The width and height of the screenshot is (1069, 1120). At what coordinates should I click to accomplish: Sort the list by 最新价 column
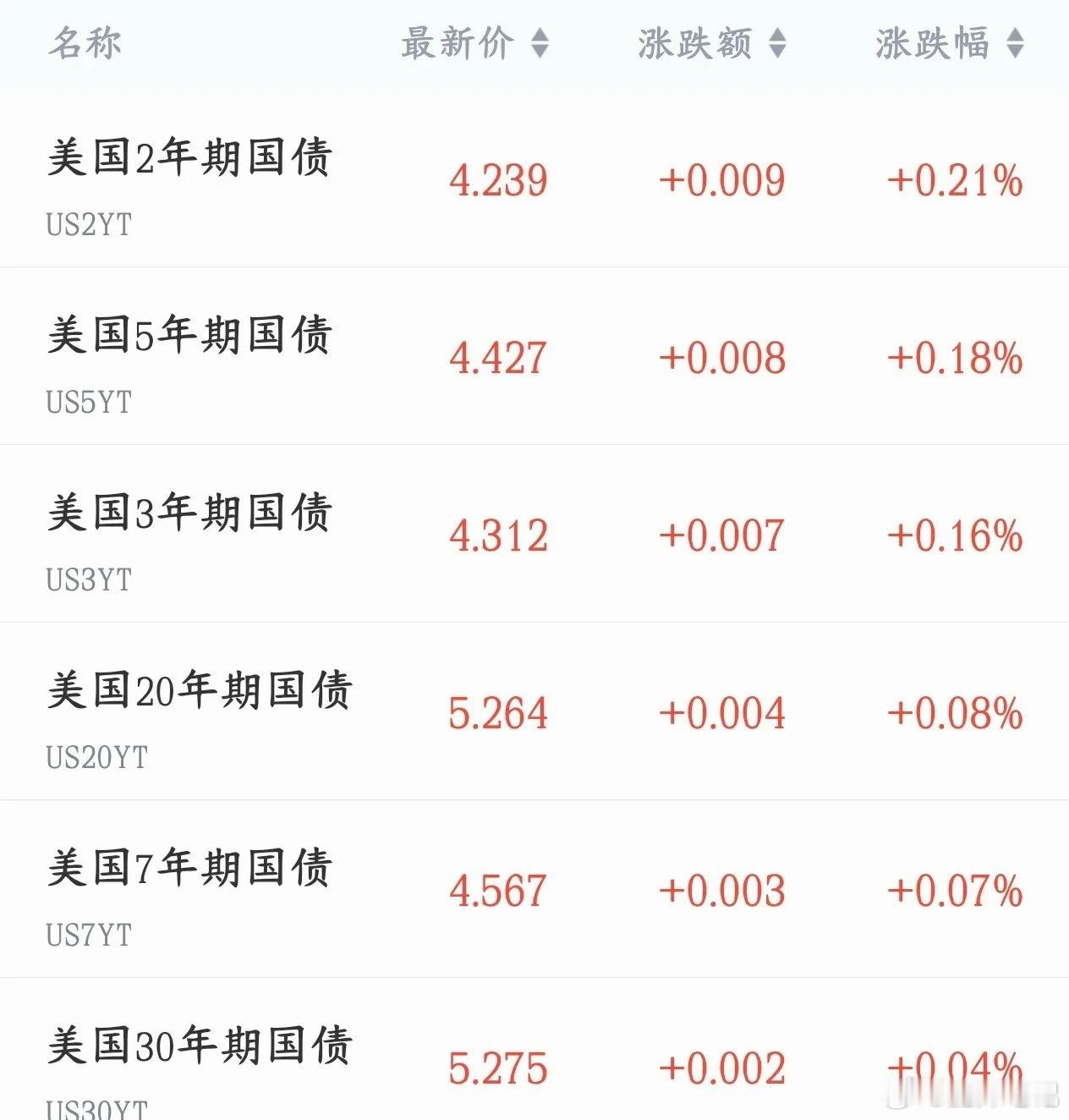474,43
